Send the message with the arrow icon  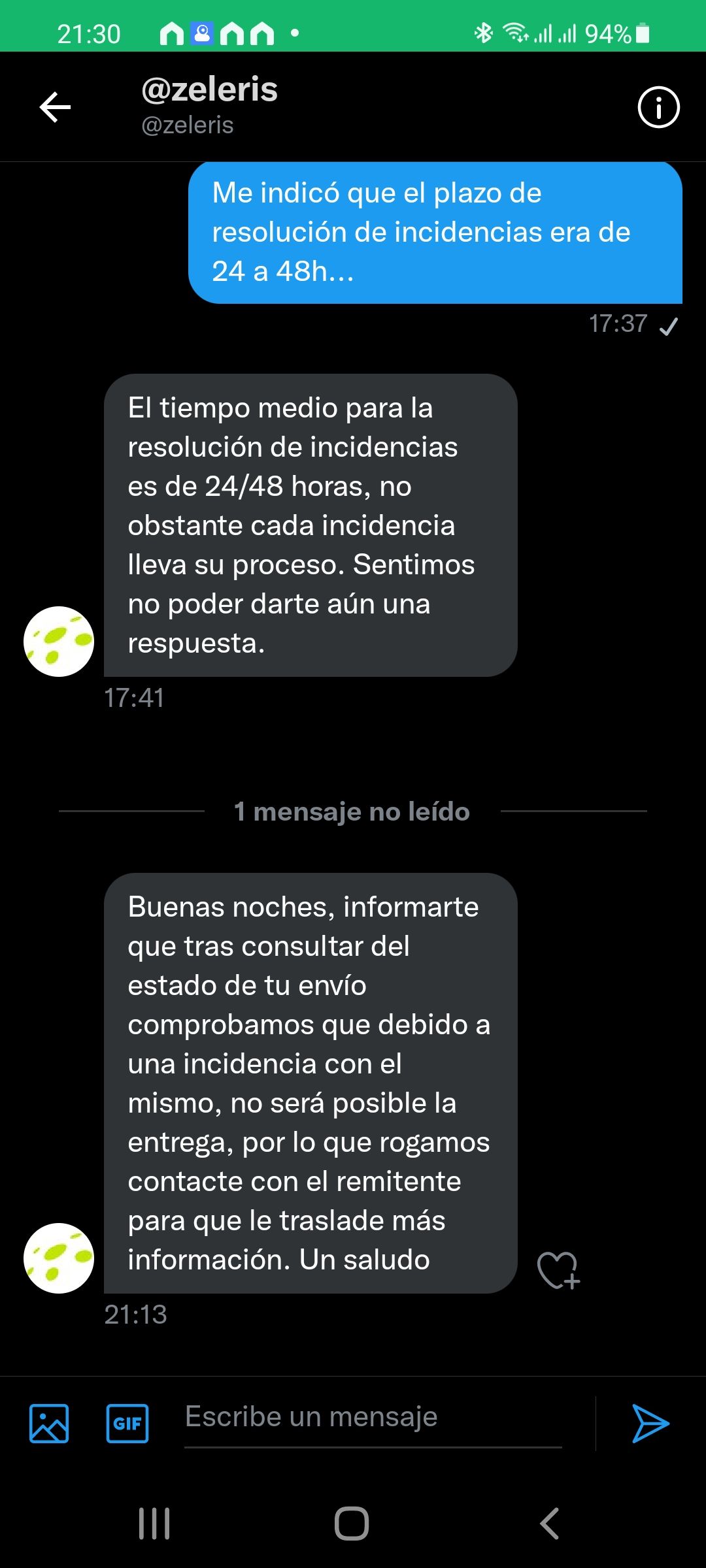(650, 1423)
